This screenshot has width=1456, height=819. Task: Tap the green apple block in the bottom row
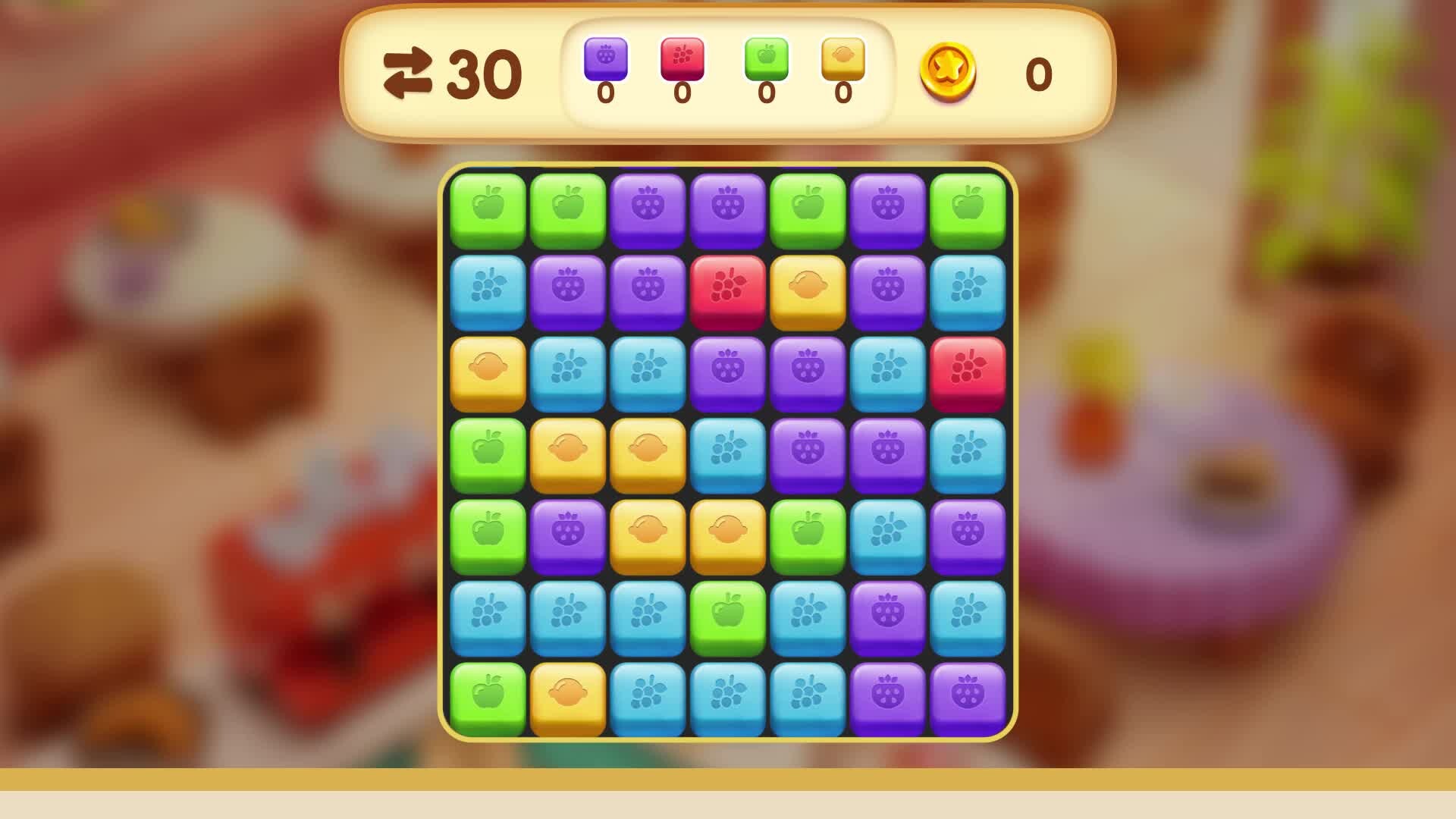[488, 698]
